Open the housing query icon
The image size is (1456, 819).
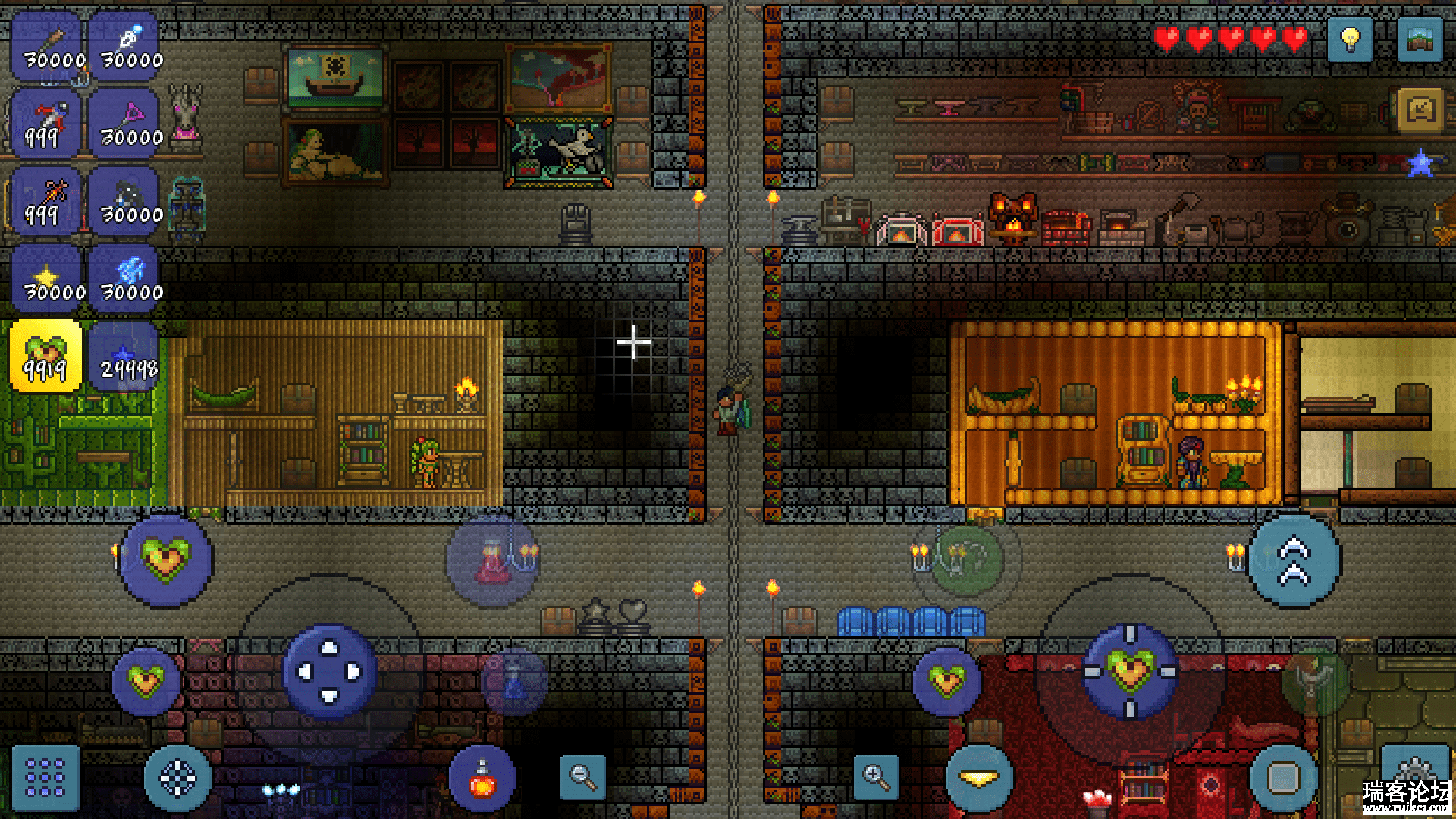click(x=1420, y=111)
